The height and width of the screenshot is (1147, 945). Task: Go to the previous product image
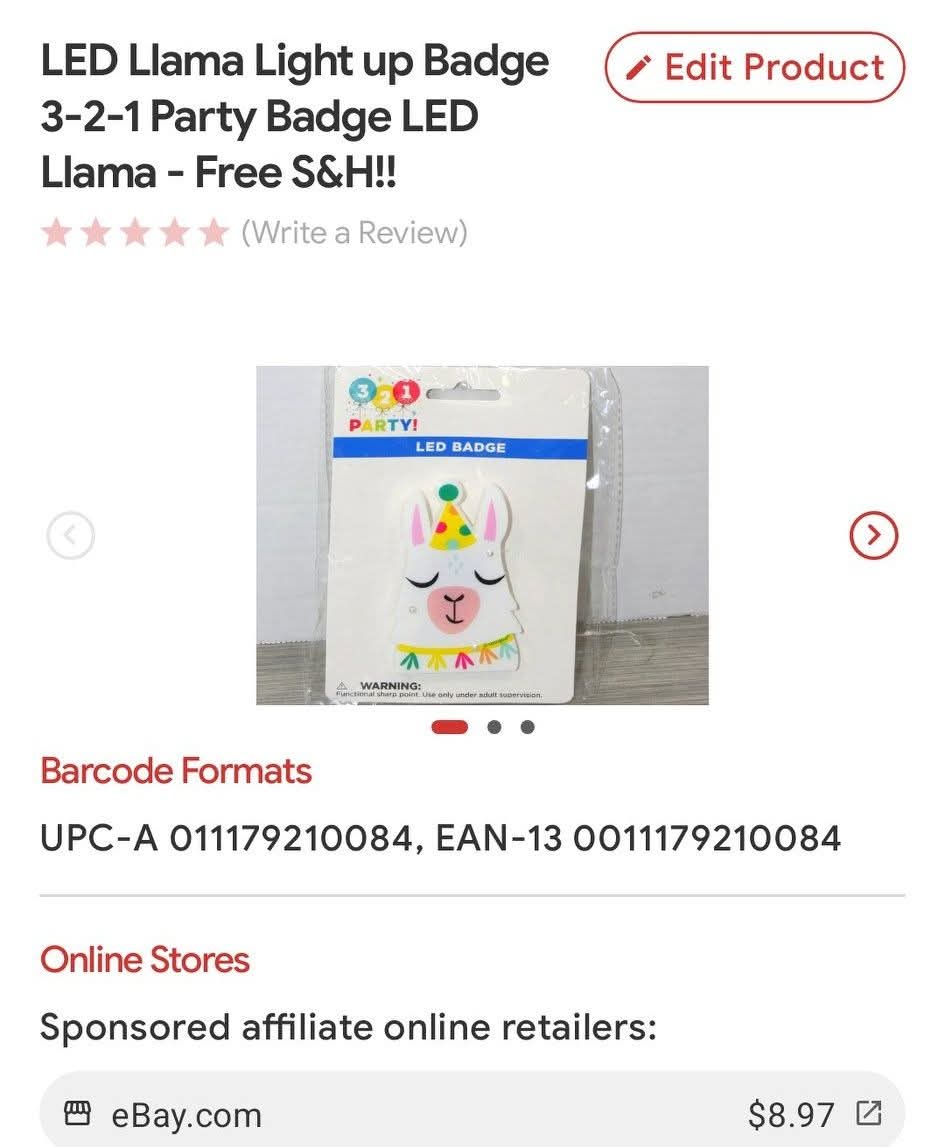pos(70,536)
